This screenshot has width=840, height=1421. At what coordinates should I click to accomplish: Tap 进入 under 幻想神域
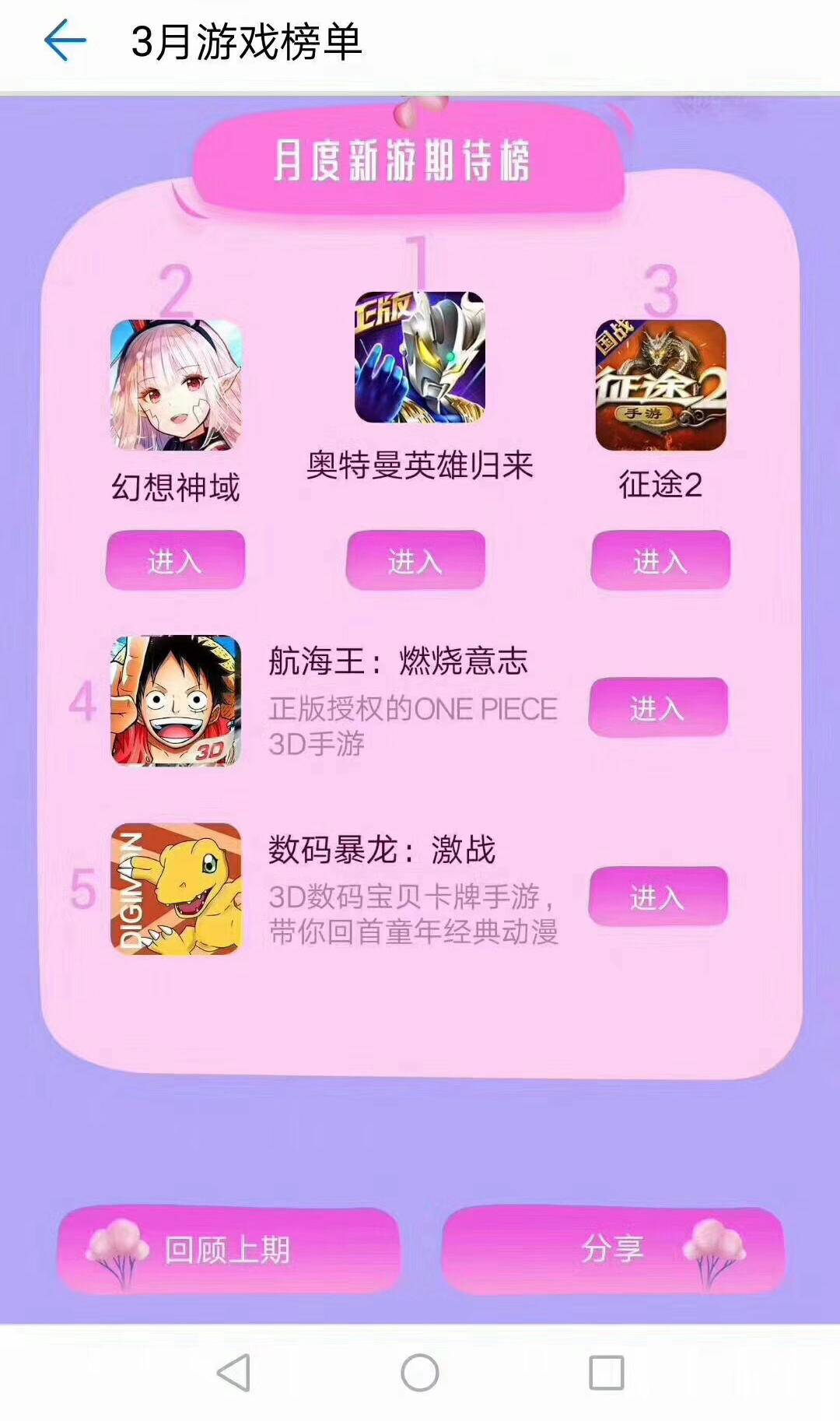[176, 560]
